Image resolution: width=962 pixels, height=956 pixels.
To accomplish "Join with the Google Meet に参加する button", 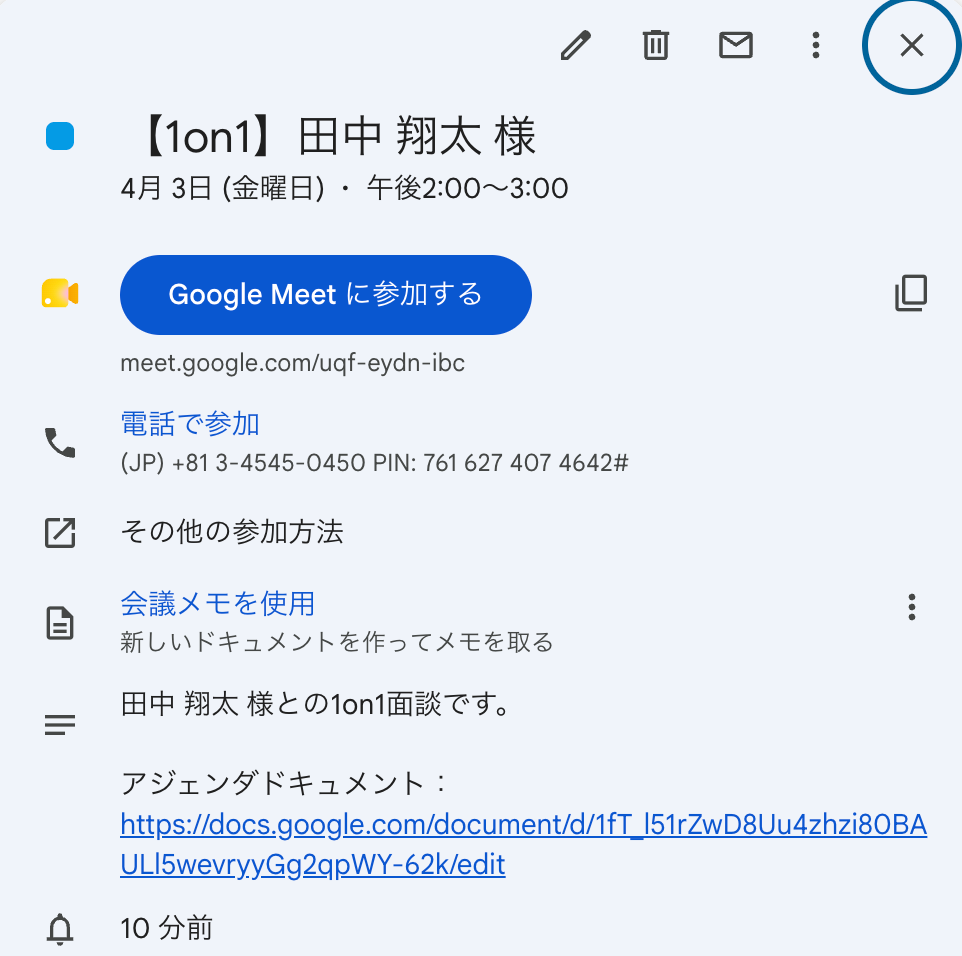I will 326,295.
